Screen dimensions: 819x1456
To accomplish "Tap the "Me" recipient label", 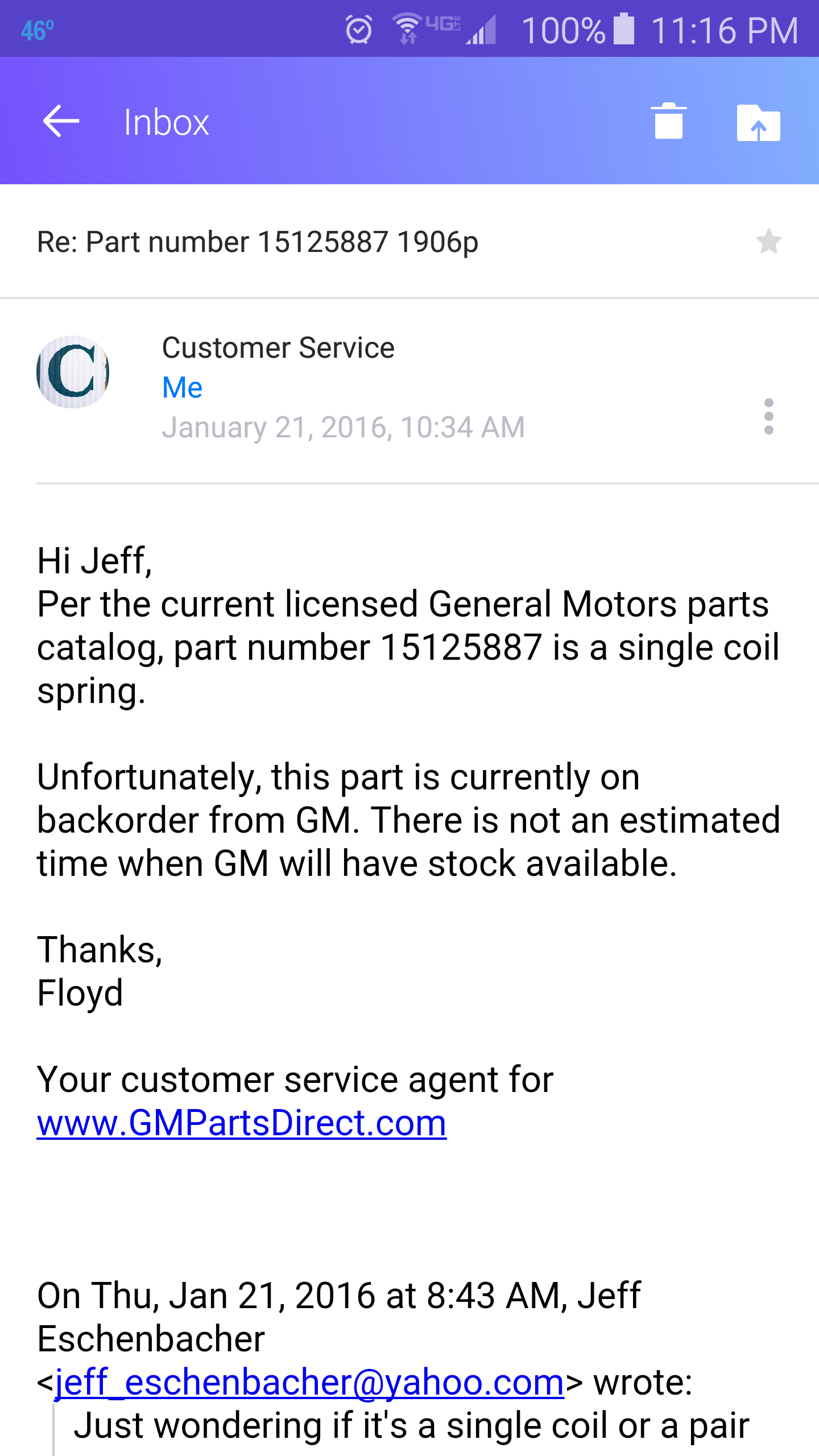I will tap(182, 388).
